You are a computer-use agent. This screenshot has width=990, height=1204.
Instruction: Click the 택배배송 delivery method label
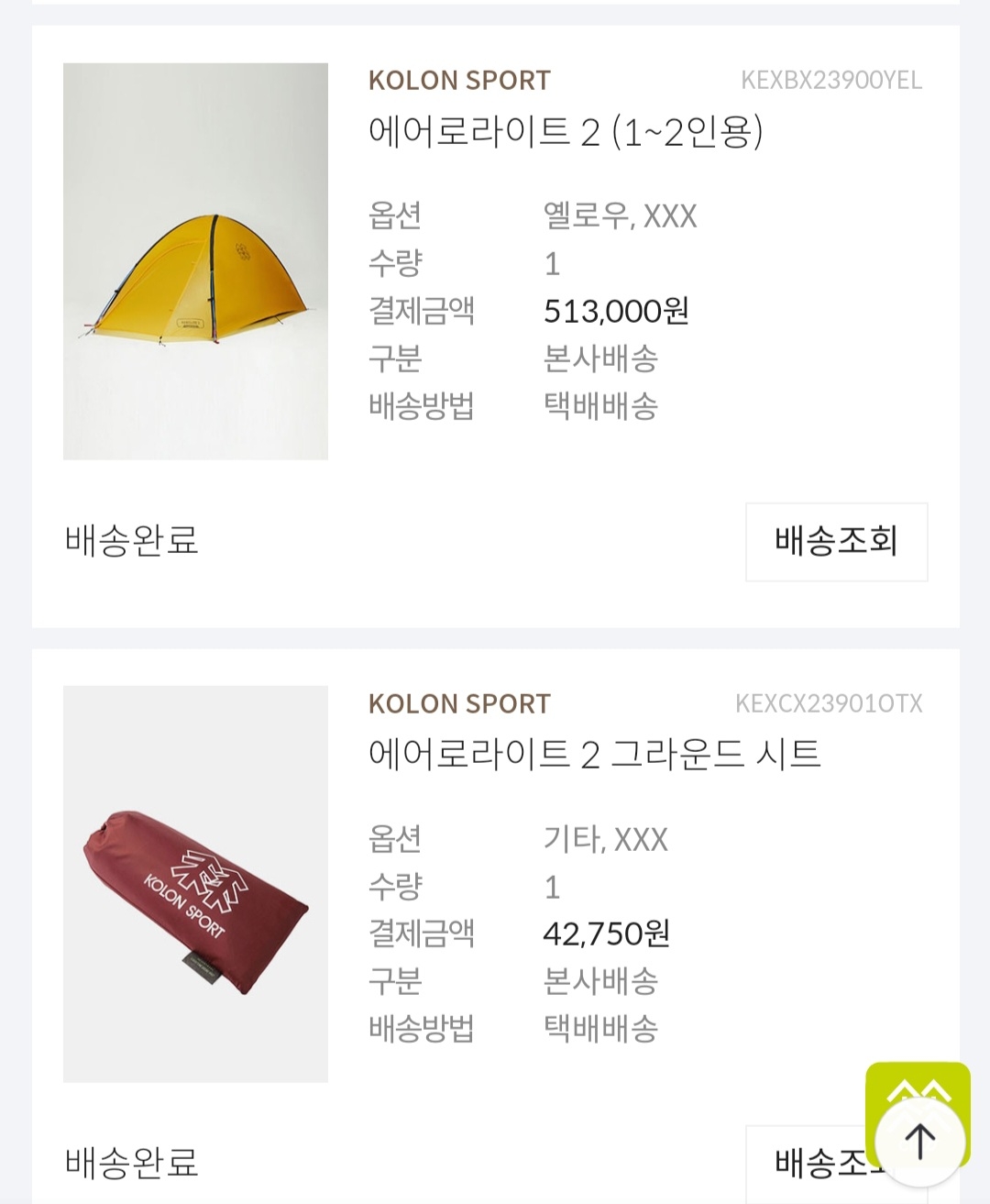click(x=600, y=408)
